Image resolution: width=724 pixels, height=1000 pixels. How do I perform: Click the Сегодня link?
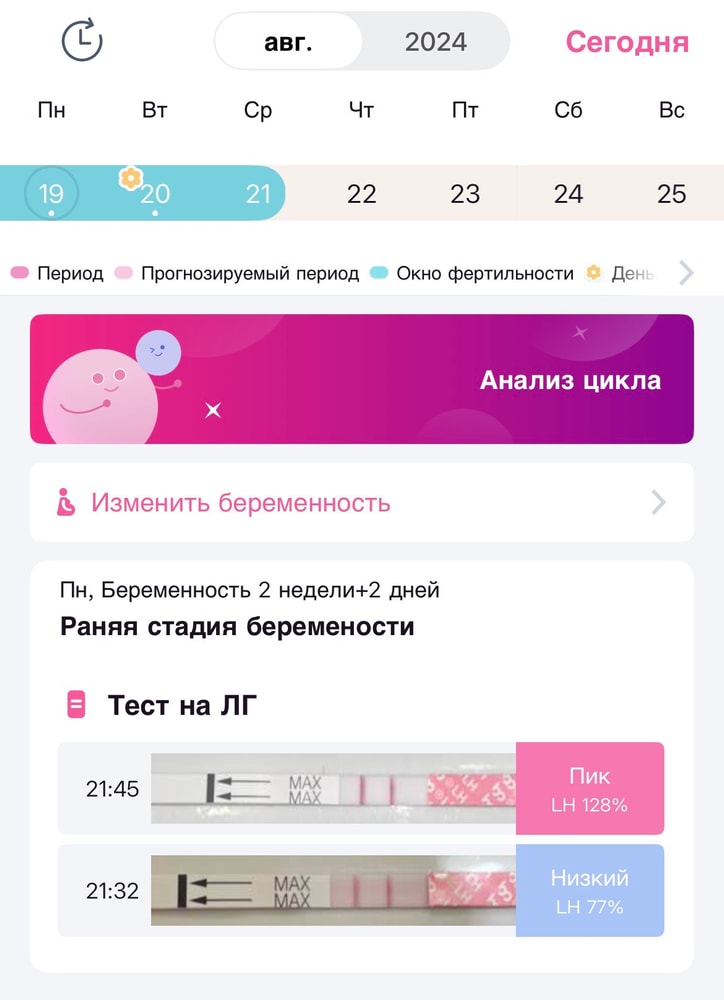pyautogui.click(x=626, y=41)
